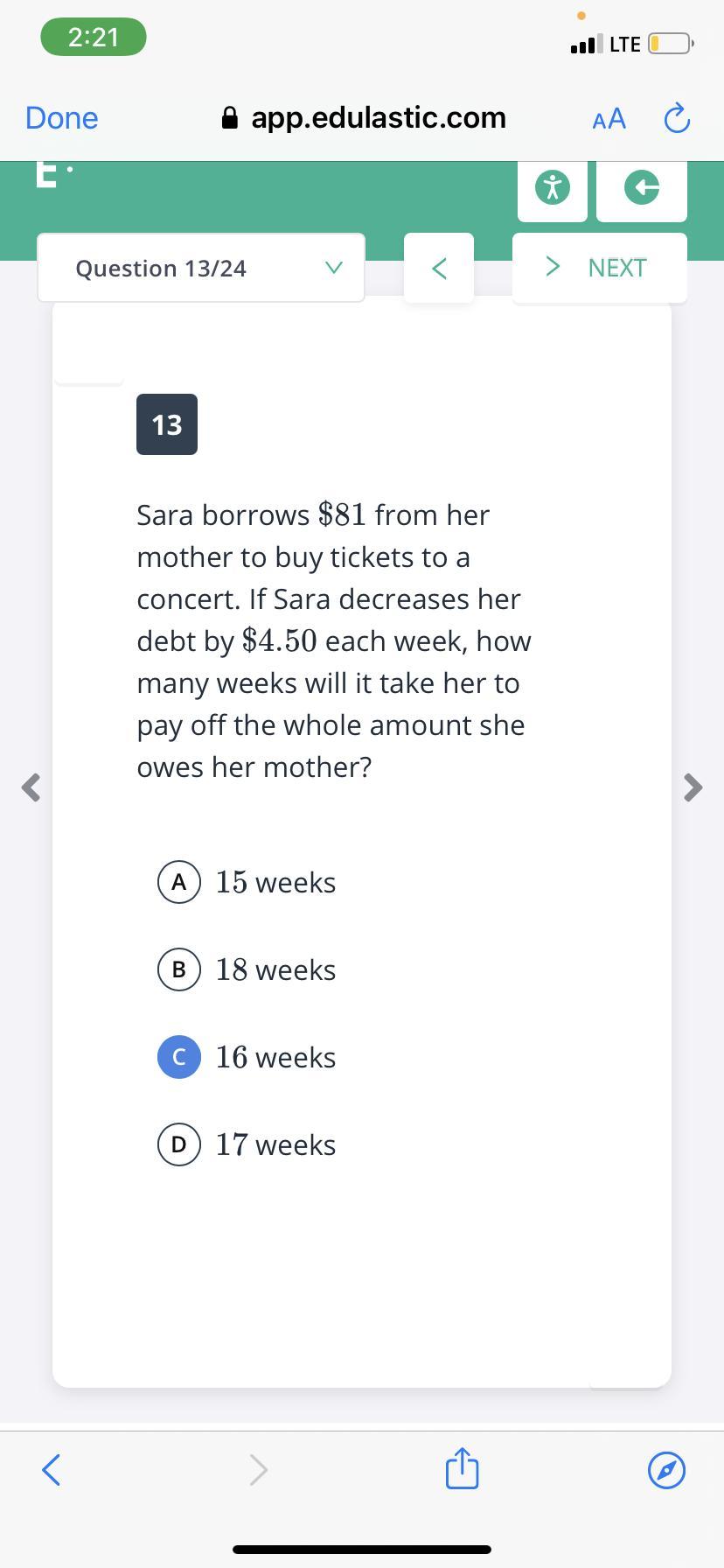This screenshot has height=1568, width=724.
Task: Tap the gray right arrow beside the question
Action: [693, 787]
